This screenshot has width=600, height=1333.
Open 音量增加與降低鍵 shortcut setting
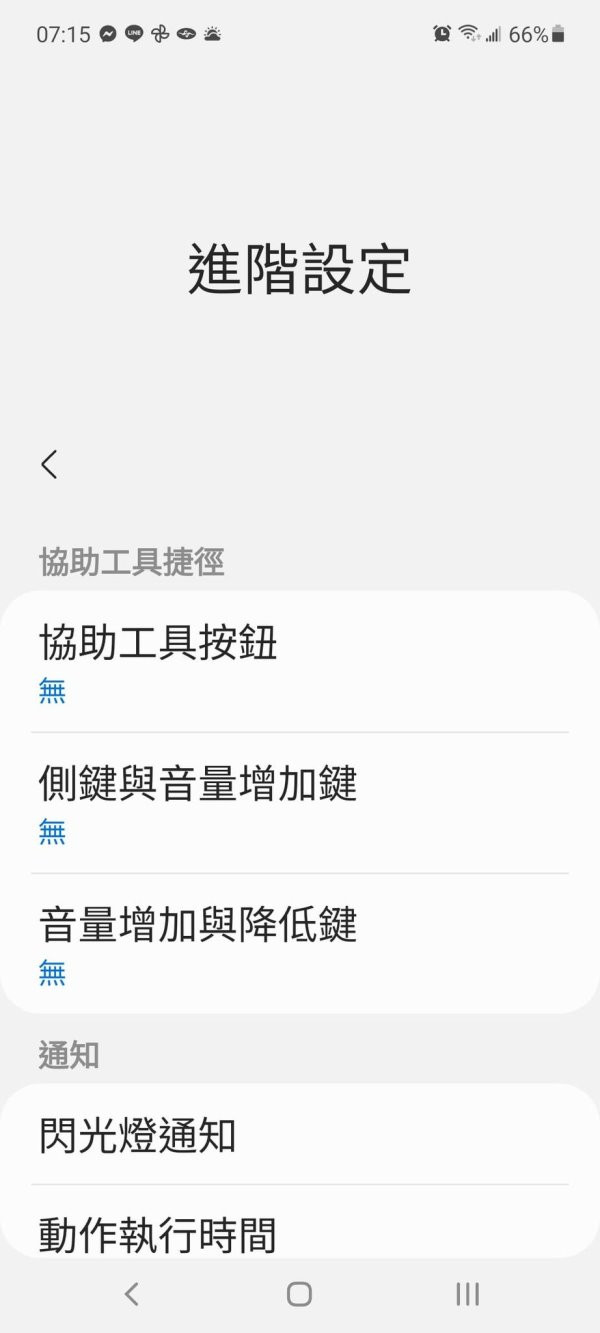coord(300,943)
